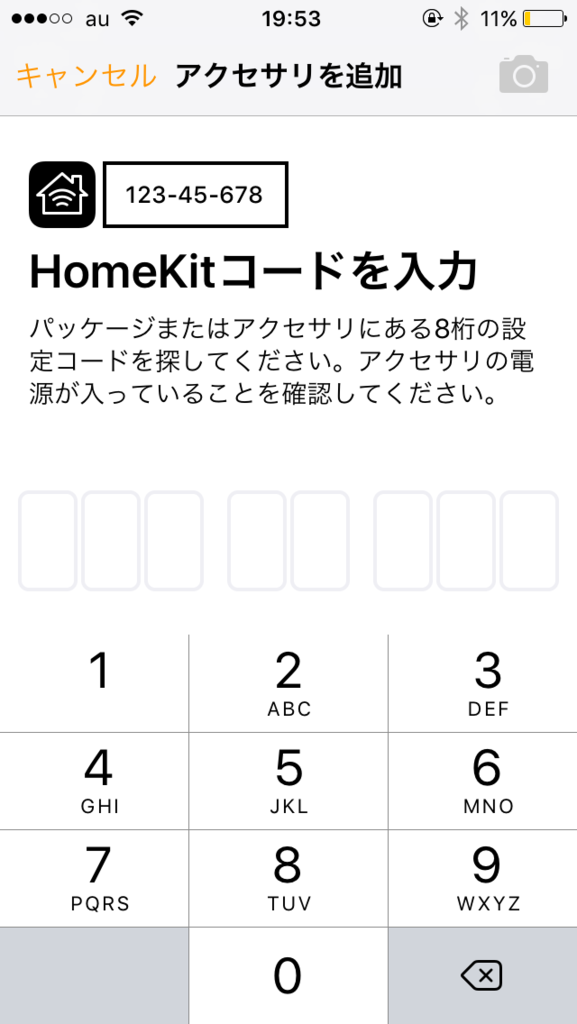Image resolution: width=577 pixels, height=1024 pixels.
Task: Enter digit 0 on the keypad
Action: (288, 976)
